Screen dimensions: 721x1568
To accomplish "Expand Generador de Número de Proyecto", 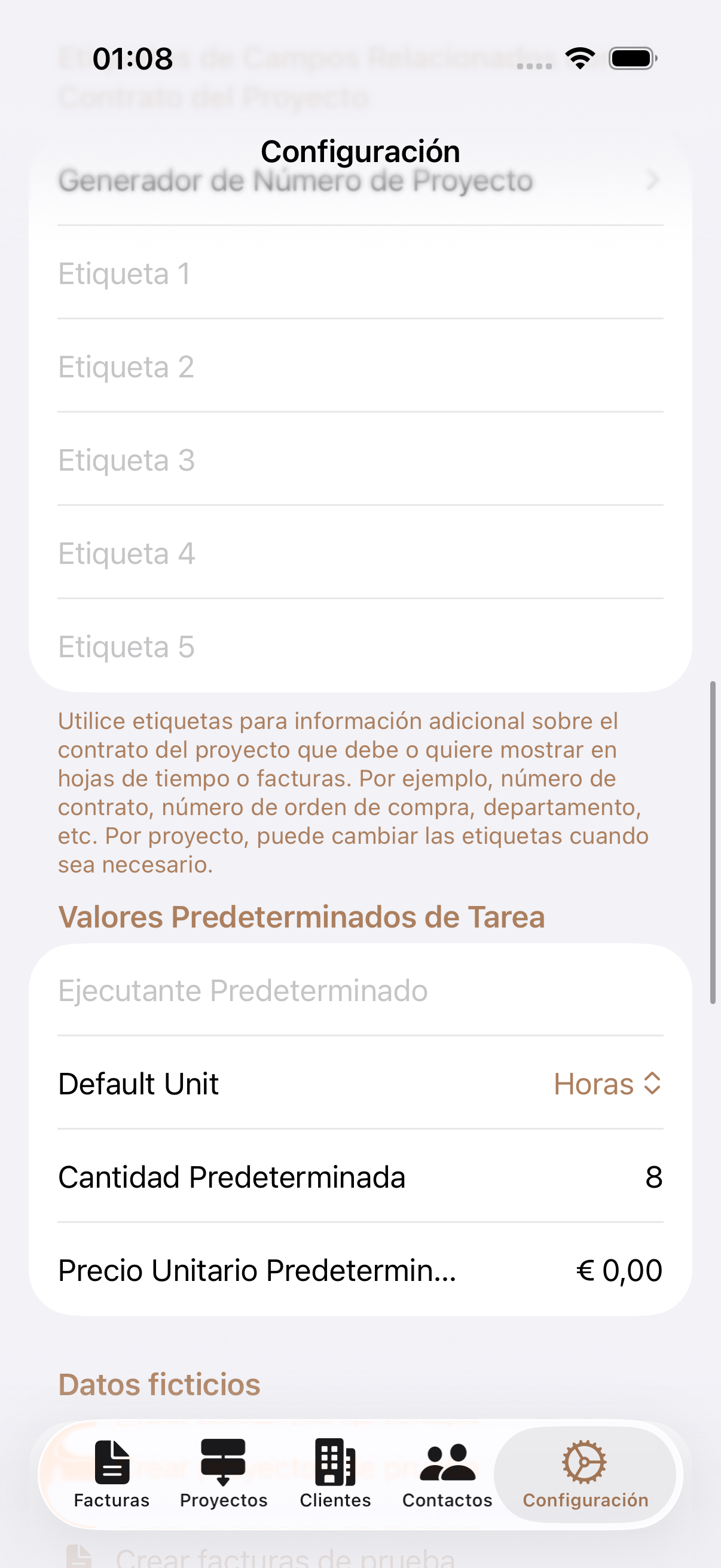I will pyautogui.click(x=360, y=180).
